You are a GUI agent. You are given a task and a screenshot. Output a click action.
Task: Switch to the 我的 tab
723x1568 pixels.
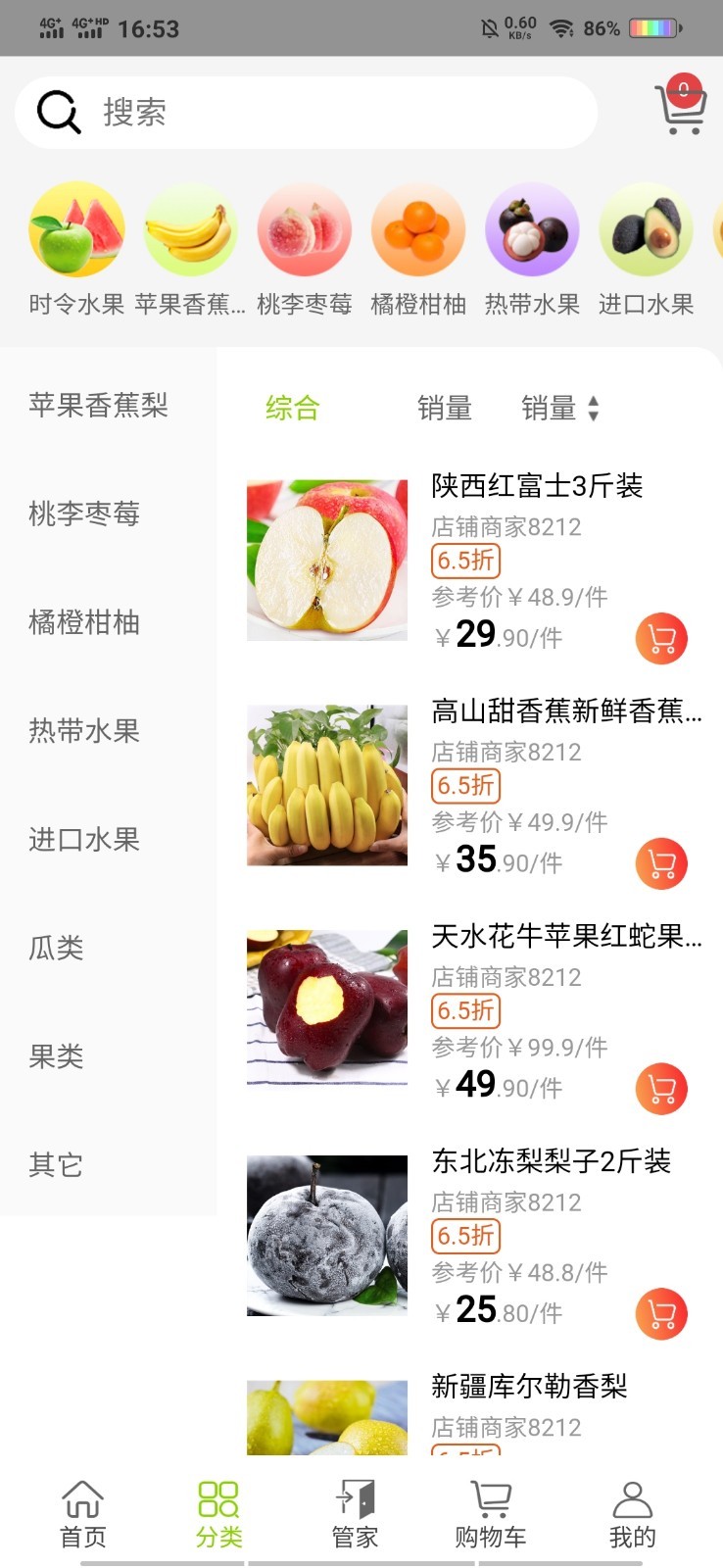632,1514
